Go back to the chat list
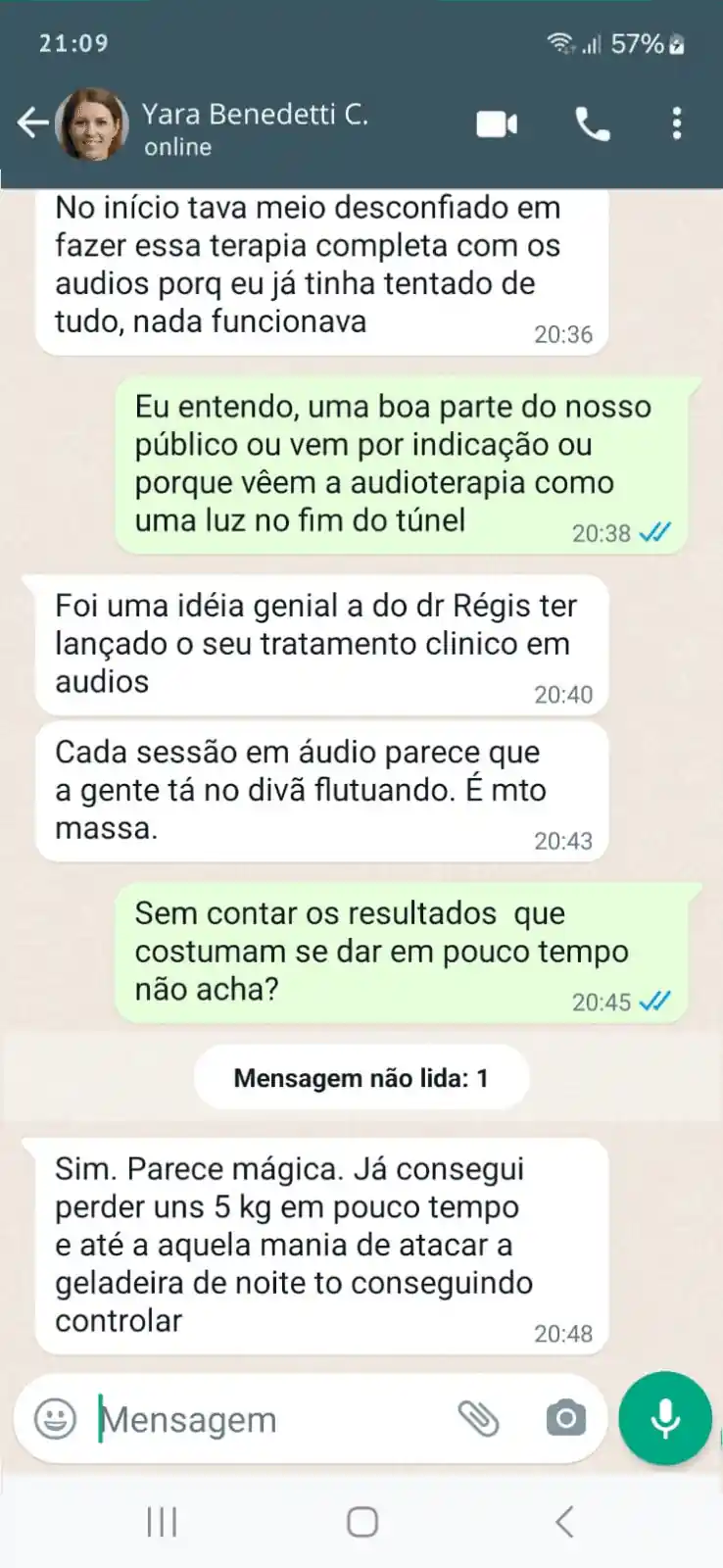The height and width of the screenshot is (1568, 723). point(32,123)
